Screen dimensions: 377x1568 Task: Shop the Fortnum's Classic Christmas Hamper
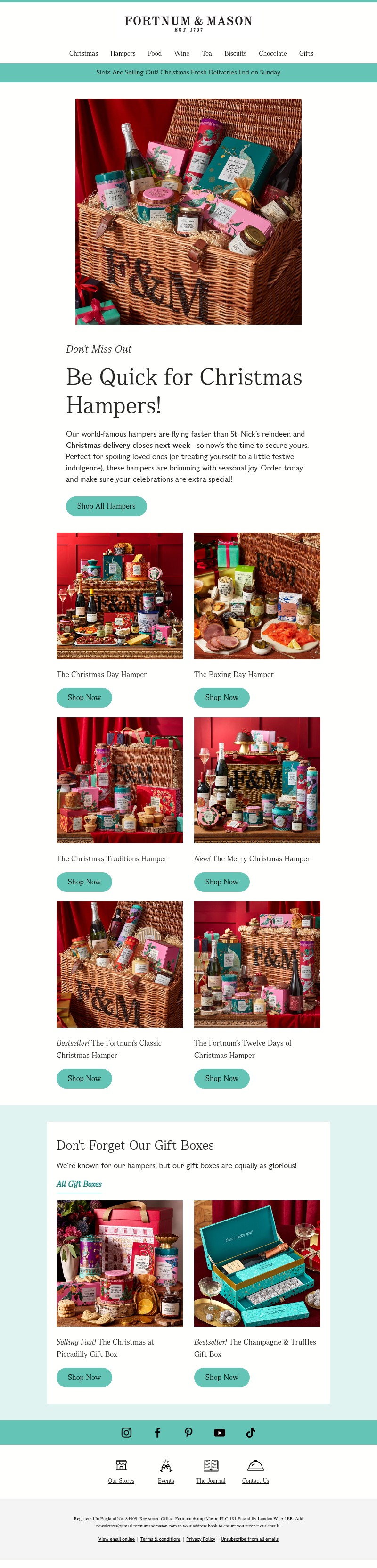point(84,1079)
